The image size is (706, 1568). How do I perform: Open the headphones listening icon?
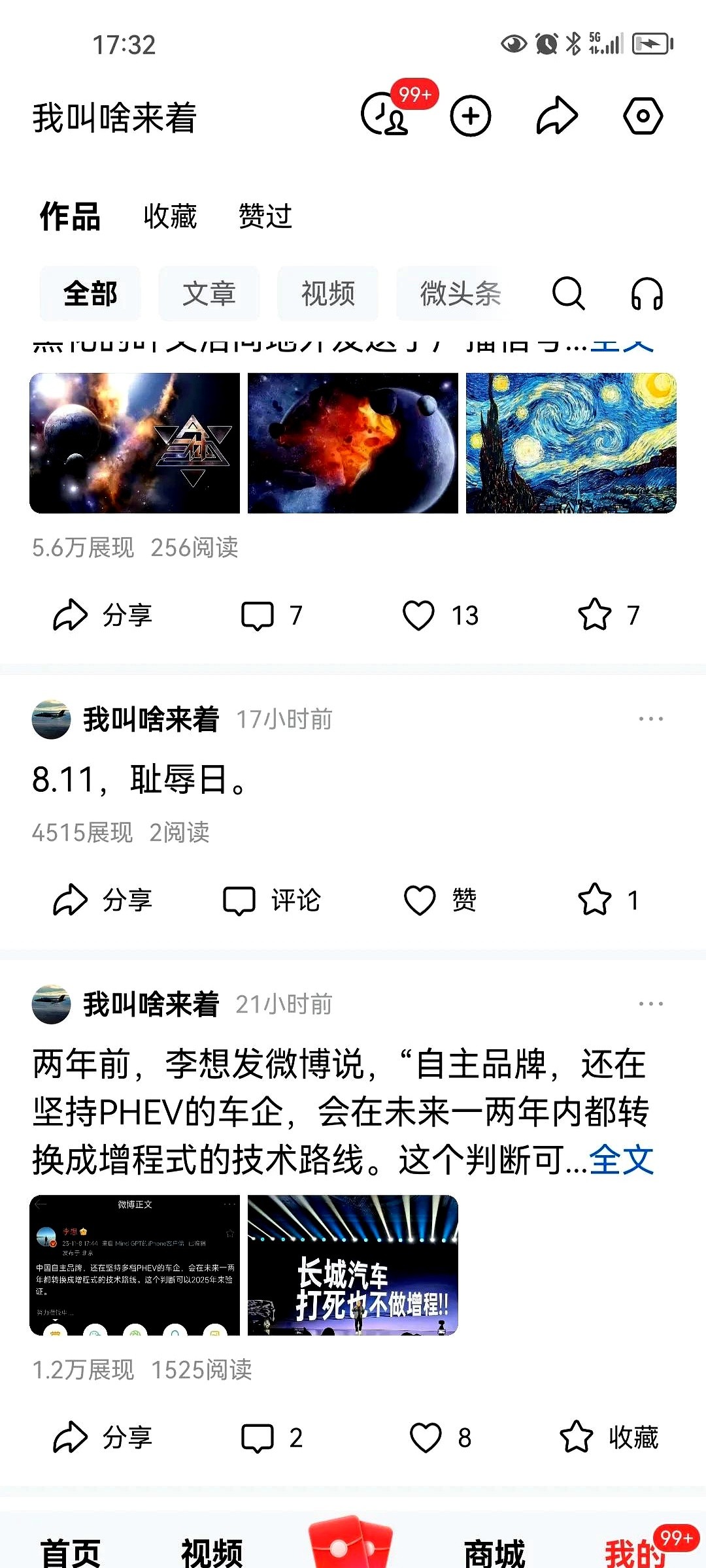tap(647, 293)
